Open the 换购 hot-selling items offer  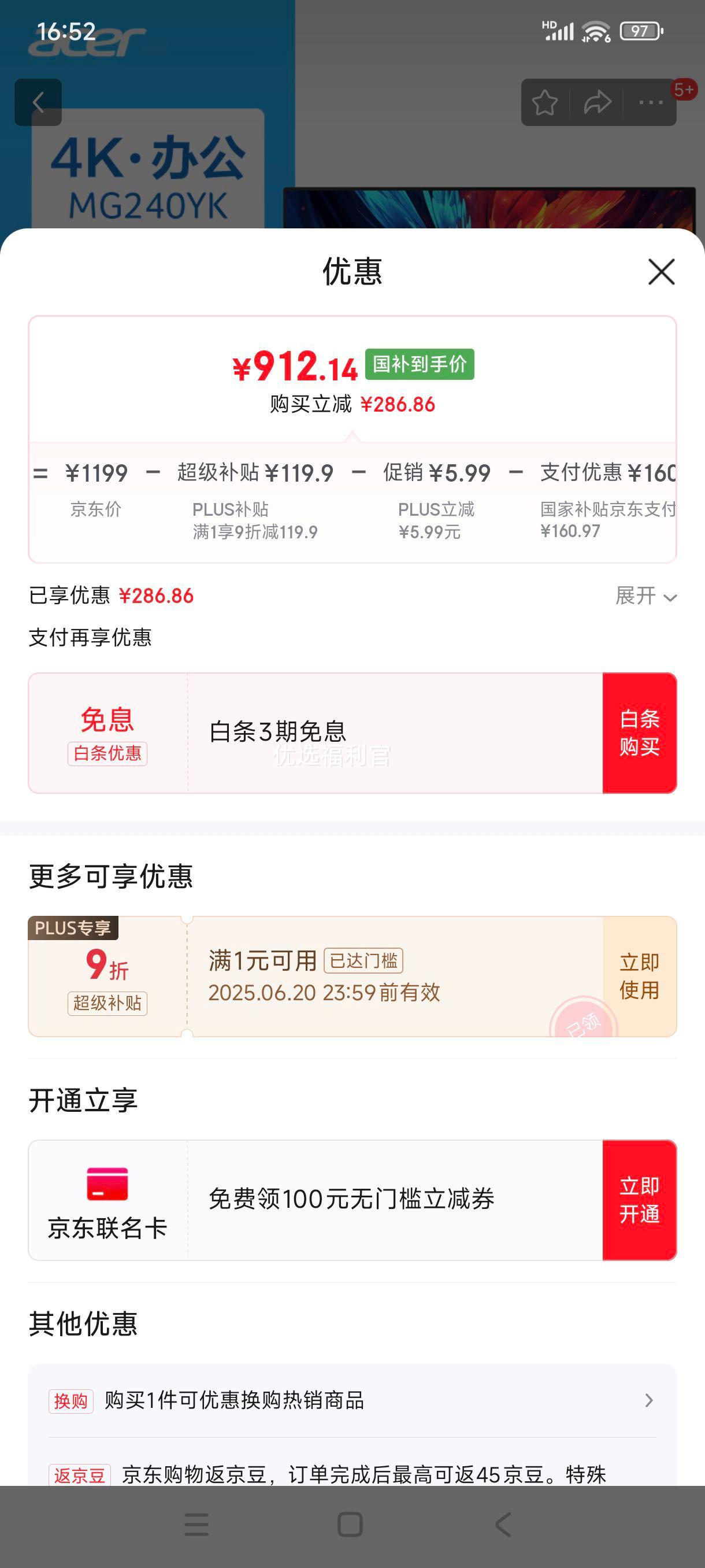[x=352, y=1400]
